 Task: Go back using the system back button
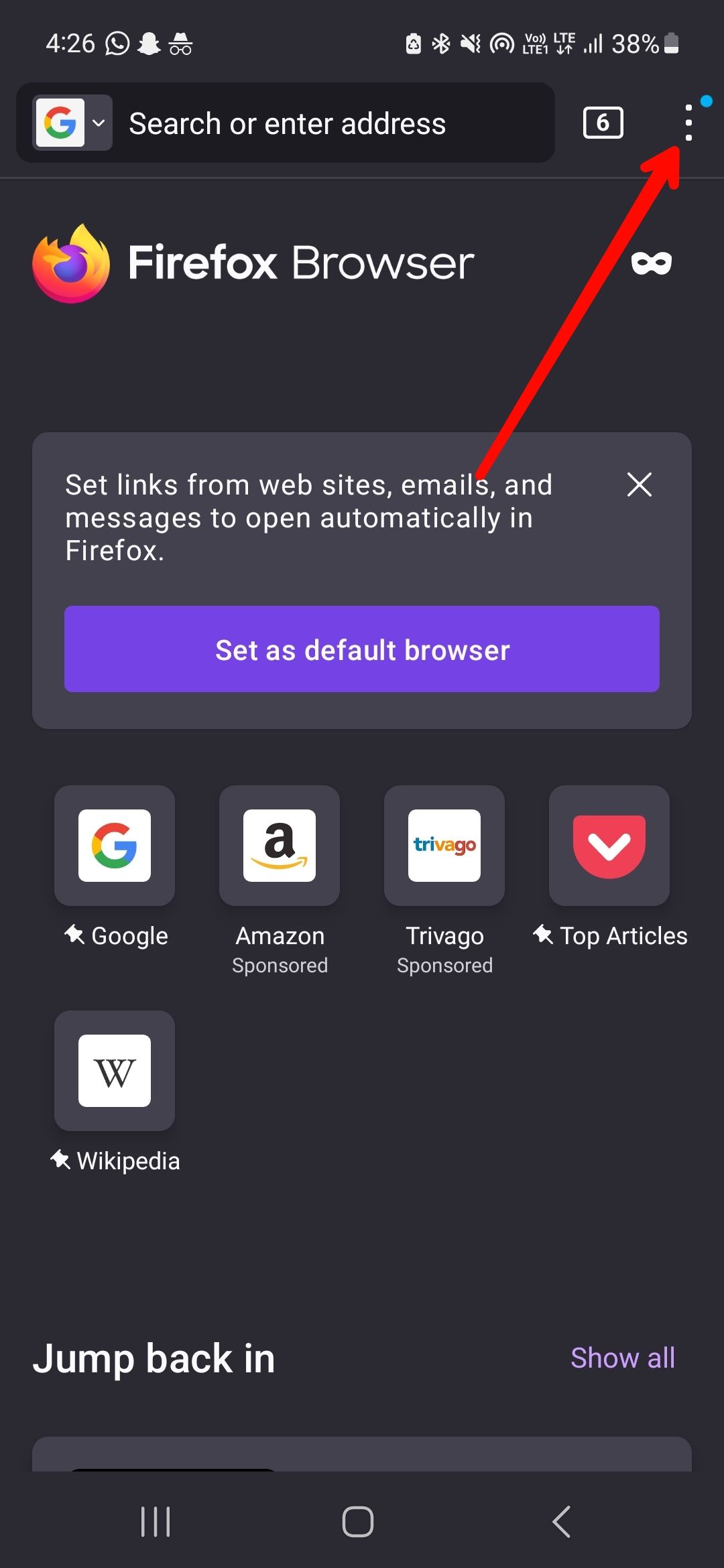tap(562, 1521)
